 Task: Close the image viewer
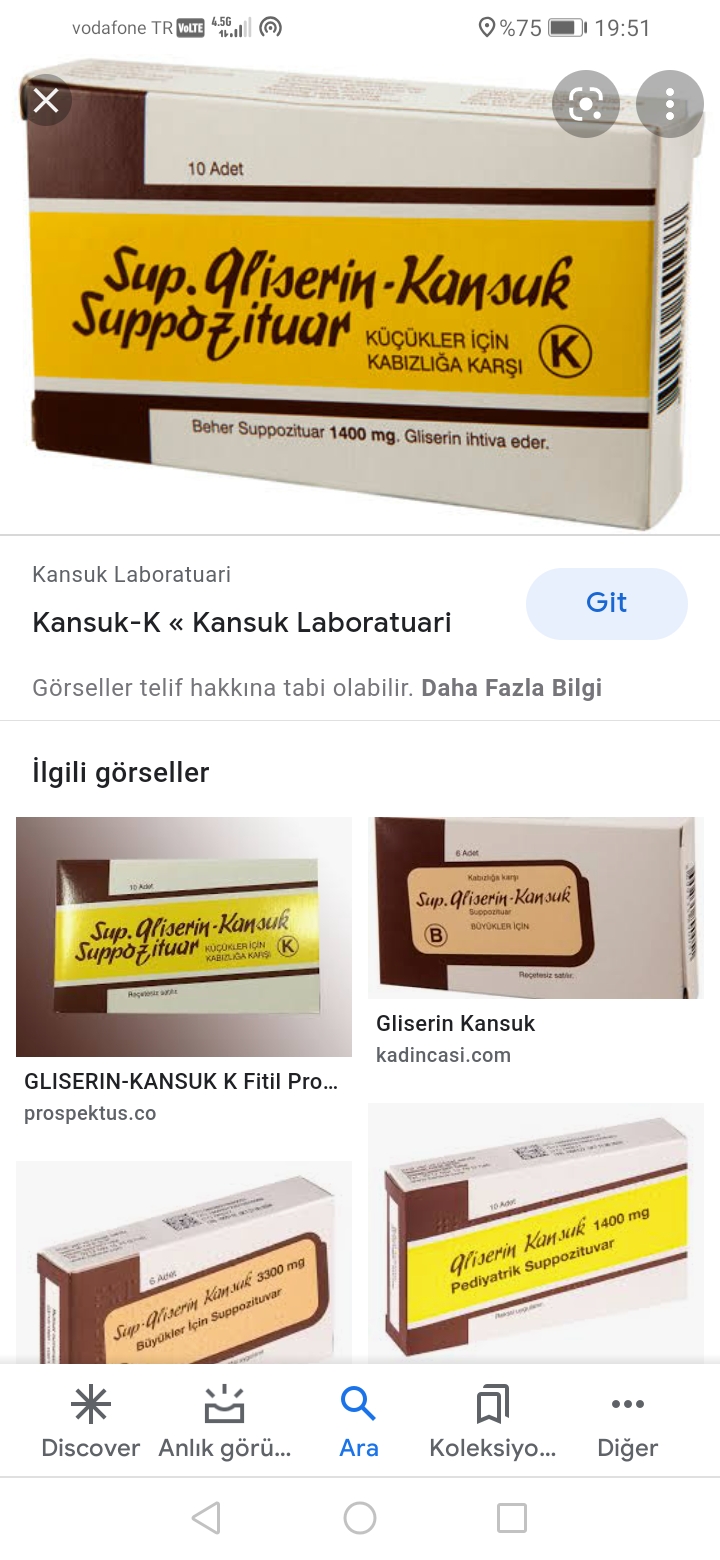pyautogui.click(x=46, y=100)
